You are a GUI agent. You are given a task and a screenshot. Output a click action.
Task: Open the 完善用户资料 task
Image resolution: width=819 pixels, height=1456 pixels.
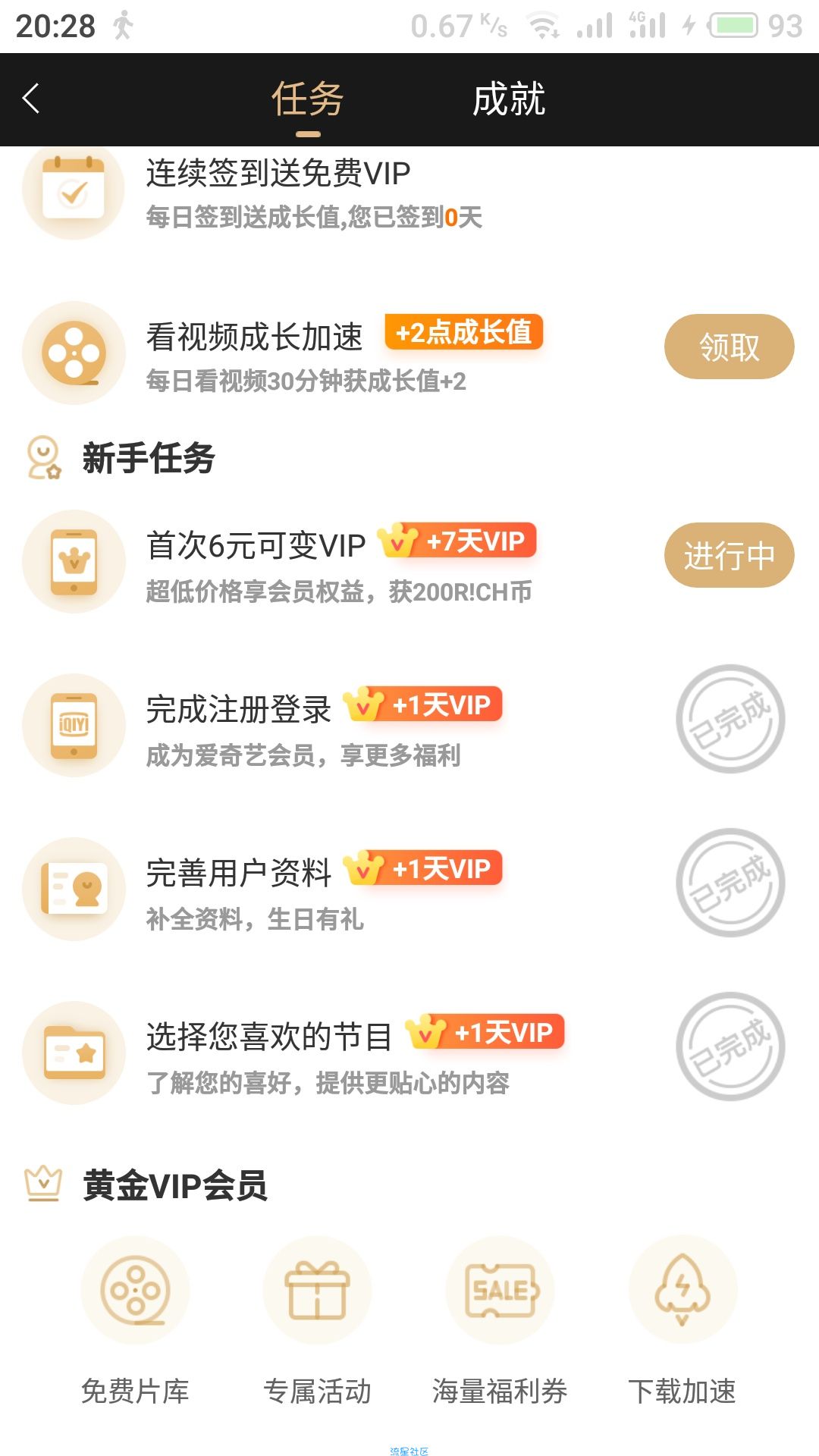[x=409, y=890]
